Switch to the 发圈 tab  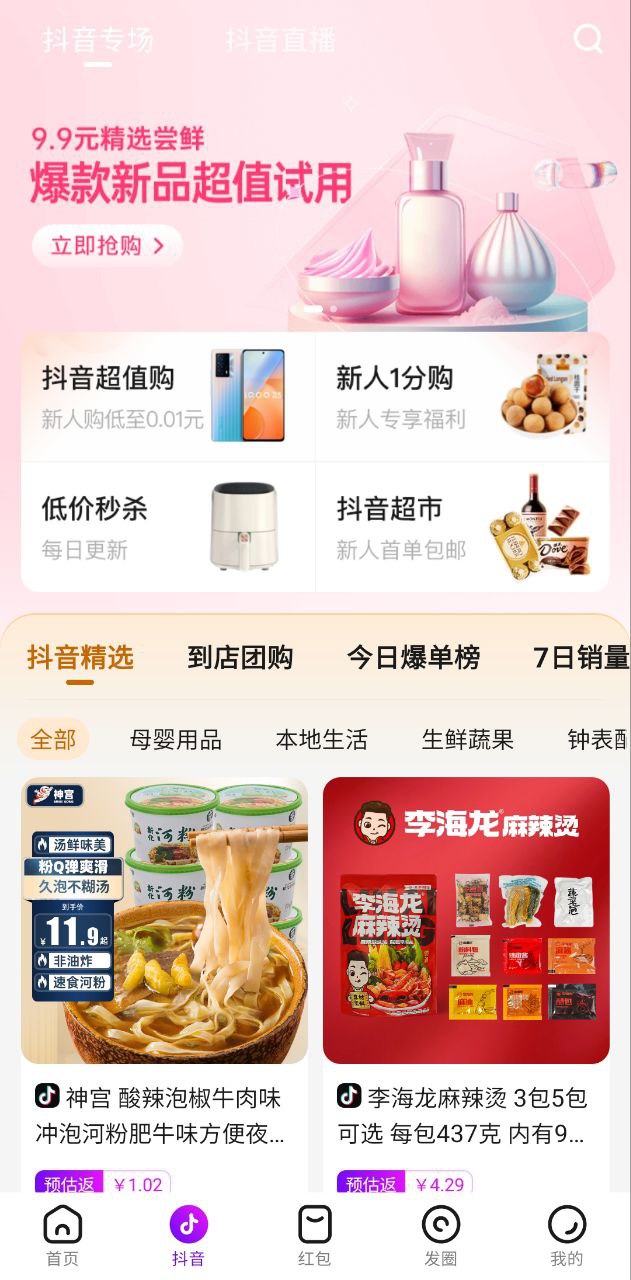click(440, 1236)
